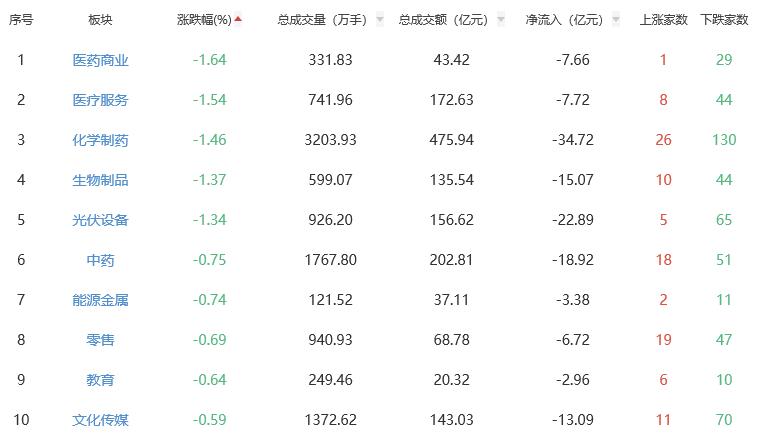Screen dimensions: 765x438
Task: Tap the 中药 sector link
Action: pyautogui.click(x=101, y=260)
